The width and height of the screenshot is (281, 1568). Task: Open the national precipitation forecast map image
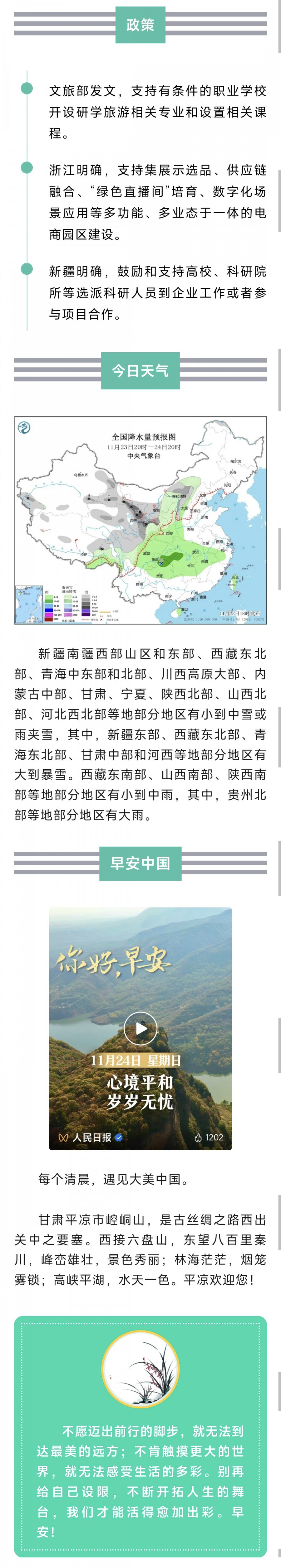click(x=140, y=520)
